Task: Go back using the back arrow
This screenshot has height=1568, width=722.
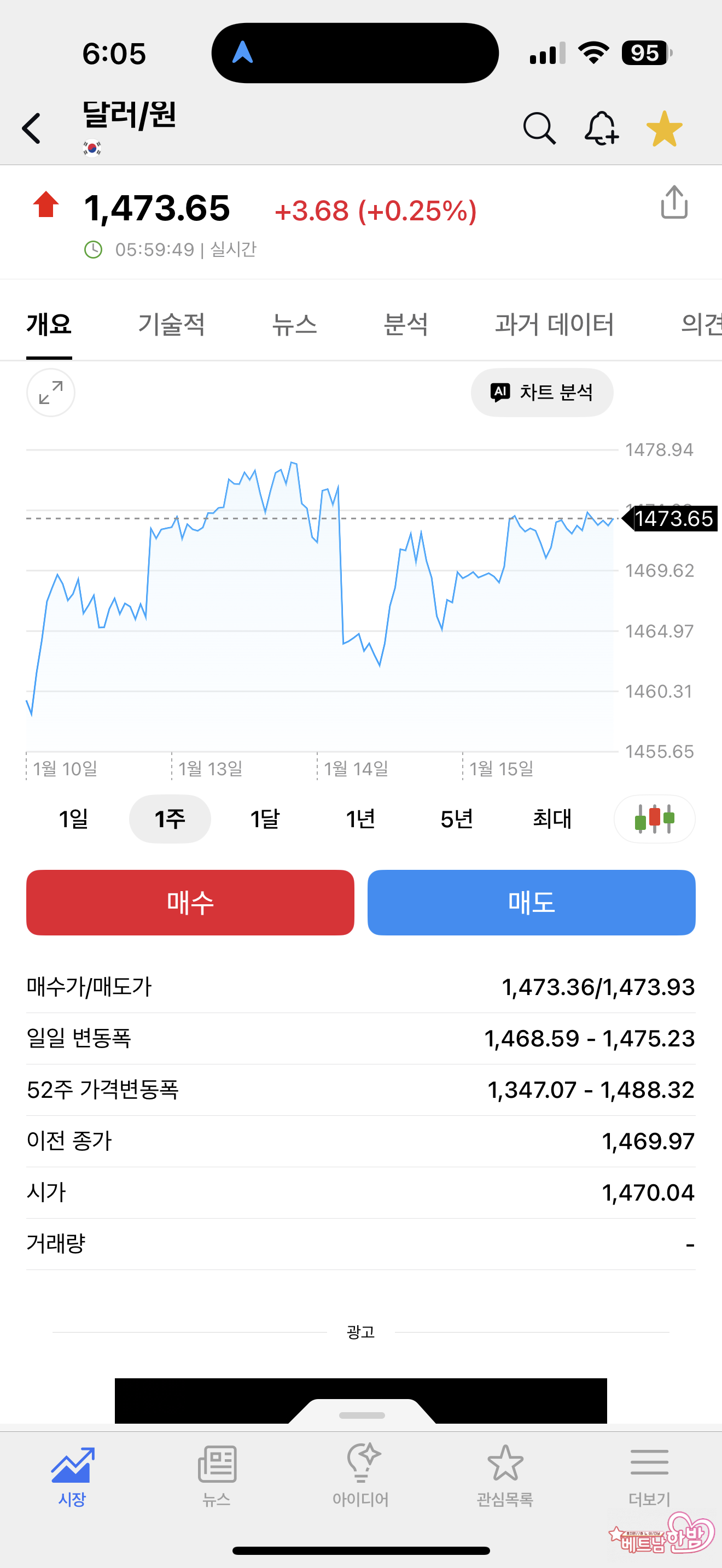Action: (32, 128)
